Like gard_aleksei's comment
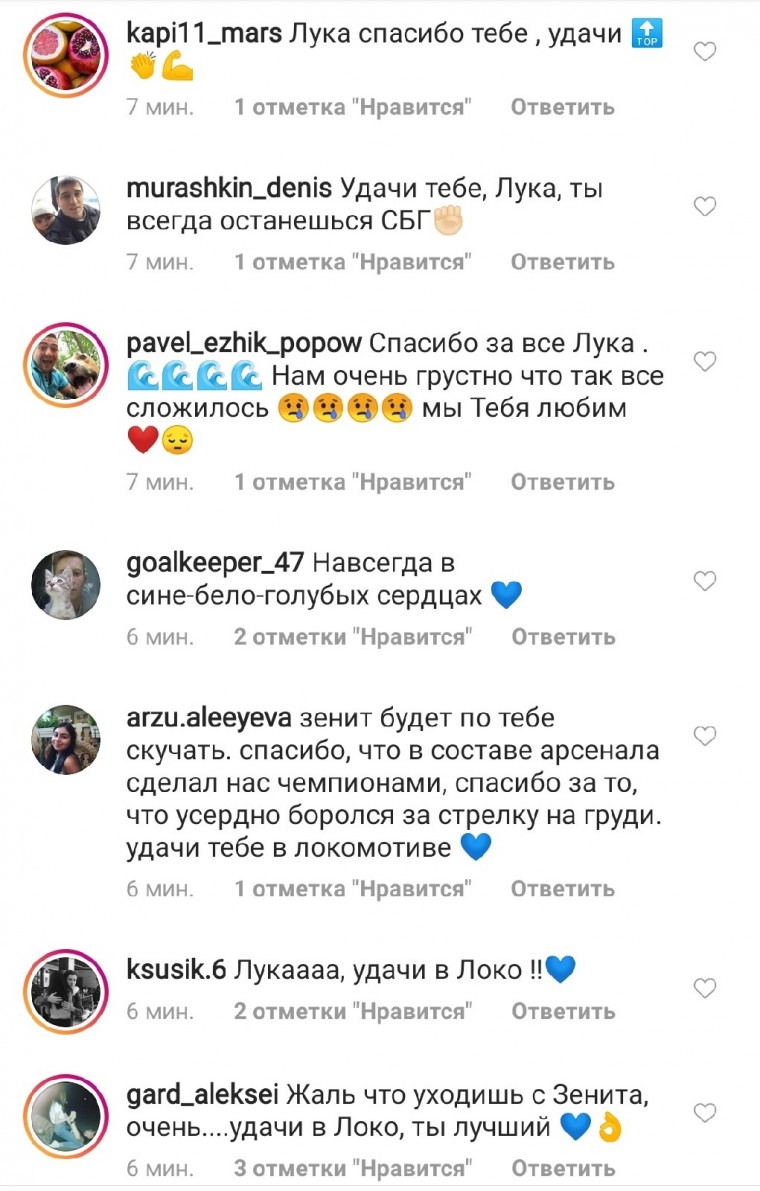 [x=705, y=1113]
